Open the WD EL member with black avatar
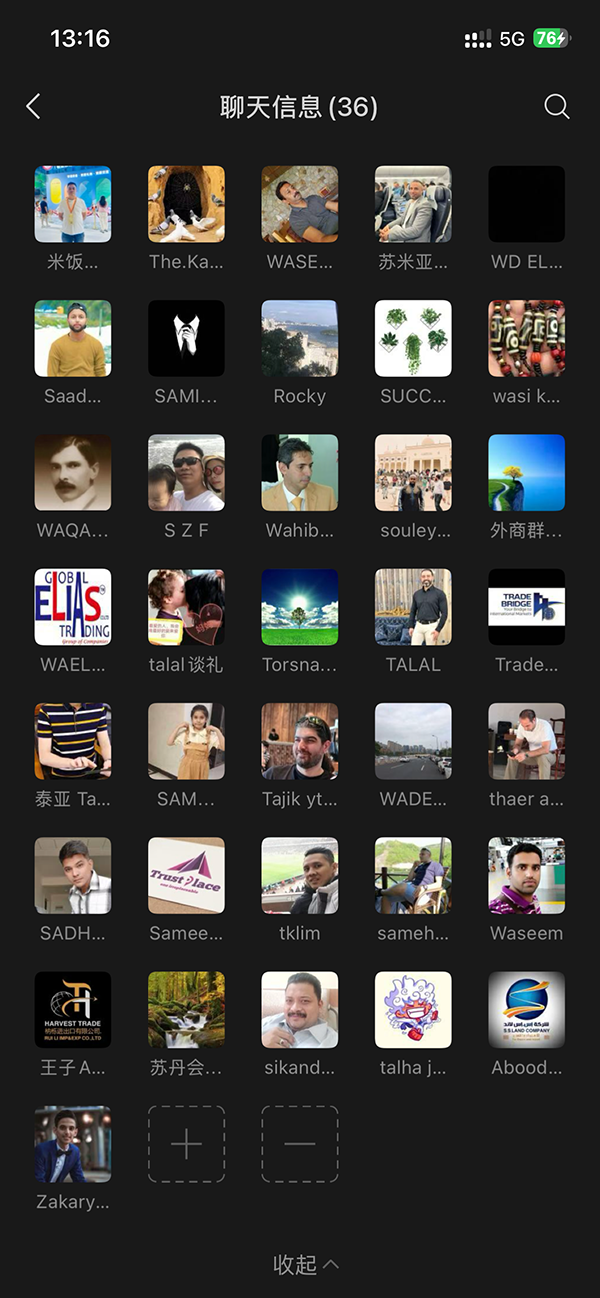 click(526, 204)
